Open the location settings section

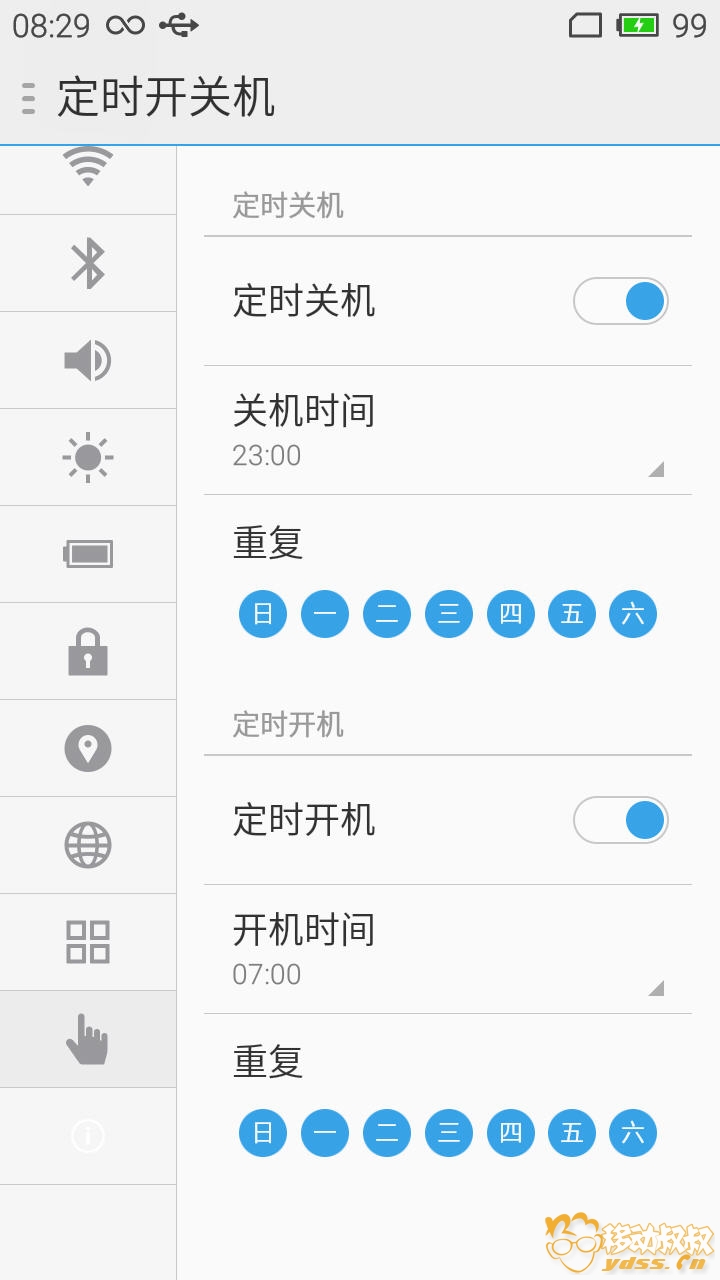(x=88, y=748)
